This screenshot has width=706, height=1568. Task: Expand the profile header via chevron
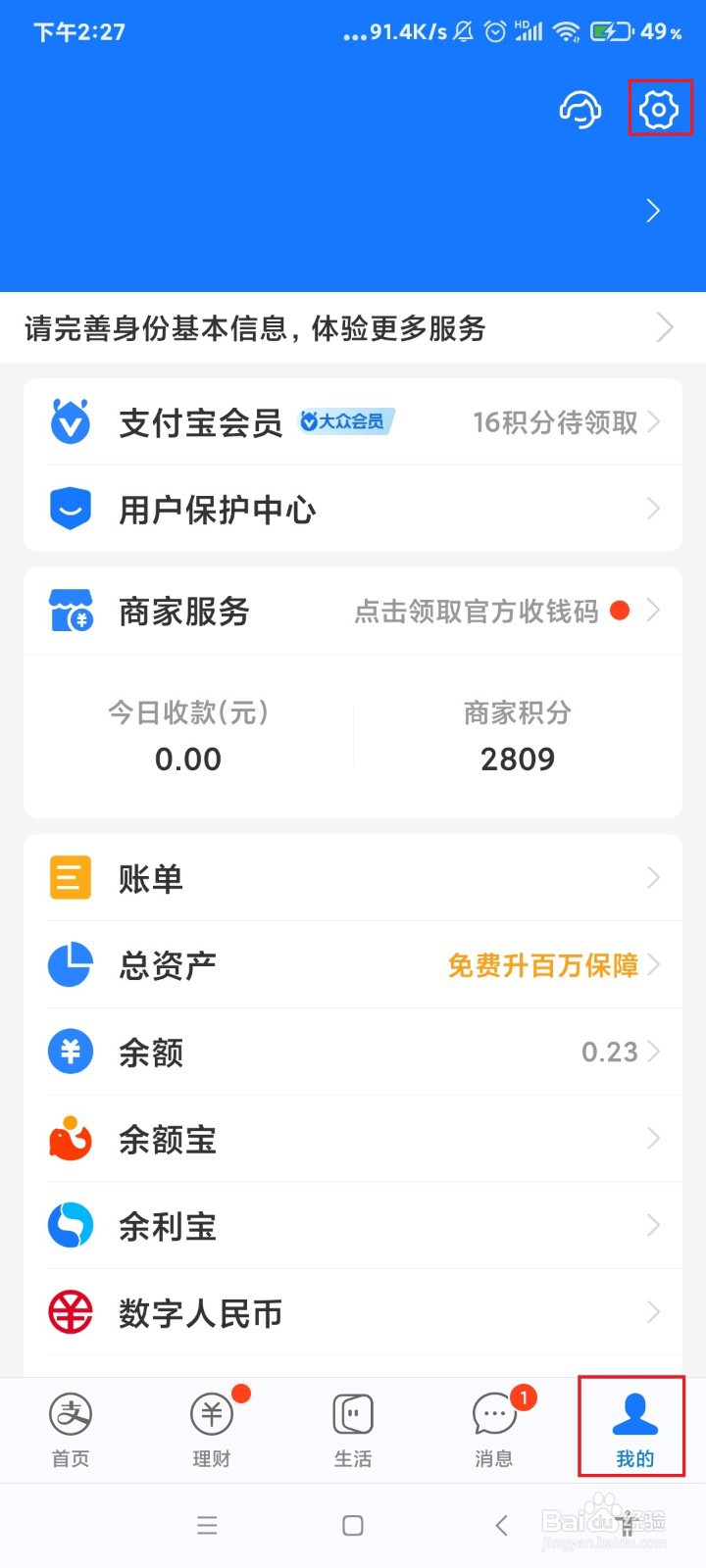(654, 210)
